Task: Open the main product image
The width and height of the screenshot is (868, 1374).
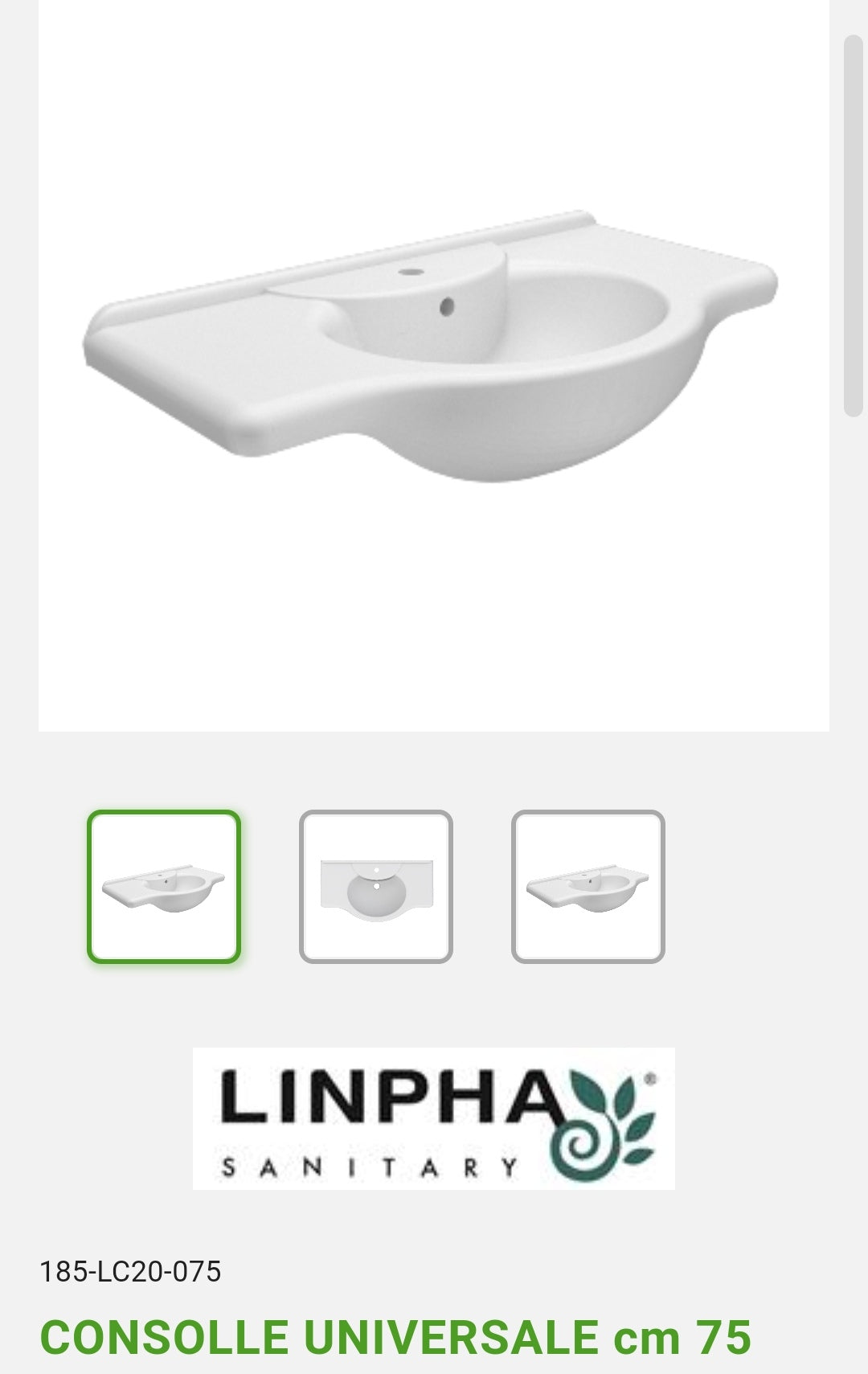Action: pos(433,346)
